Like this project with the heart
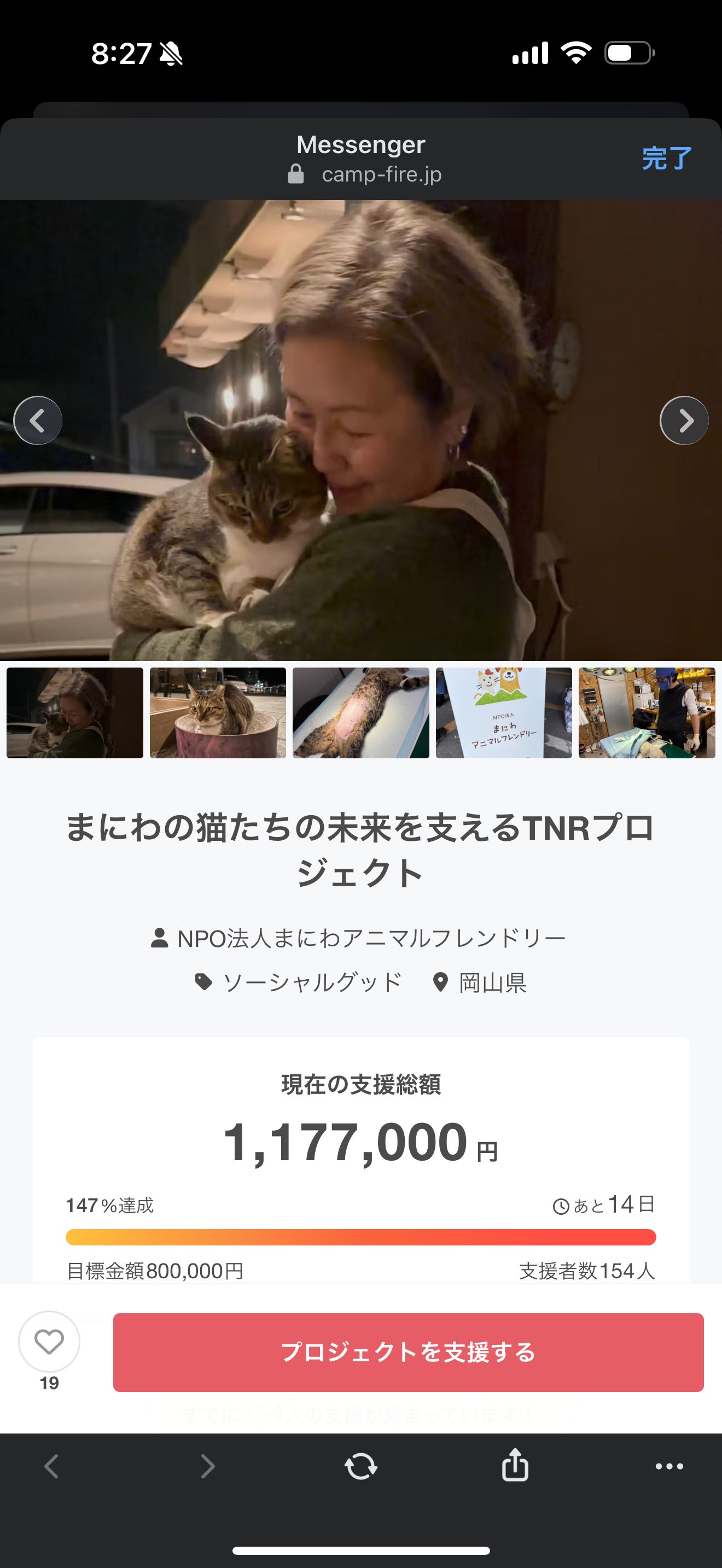The image size is (722, 1568). 49,1342
